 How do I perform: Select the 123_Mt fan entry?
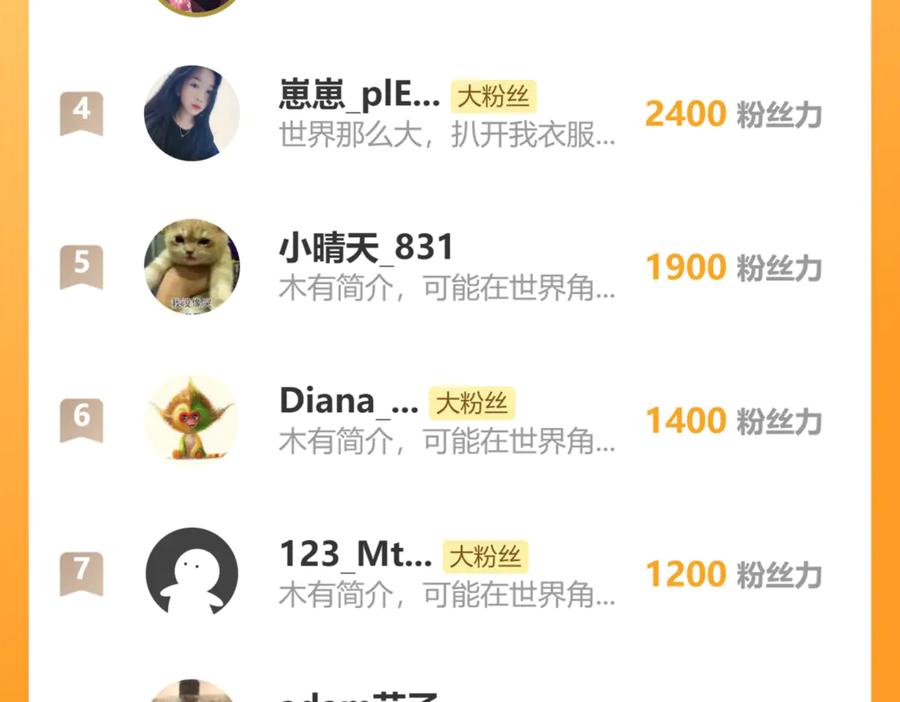355,555
